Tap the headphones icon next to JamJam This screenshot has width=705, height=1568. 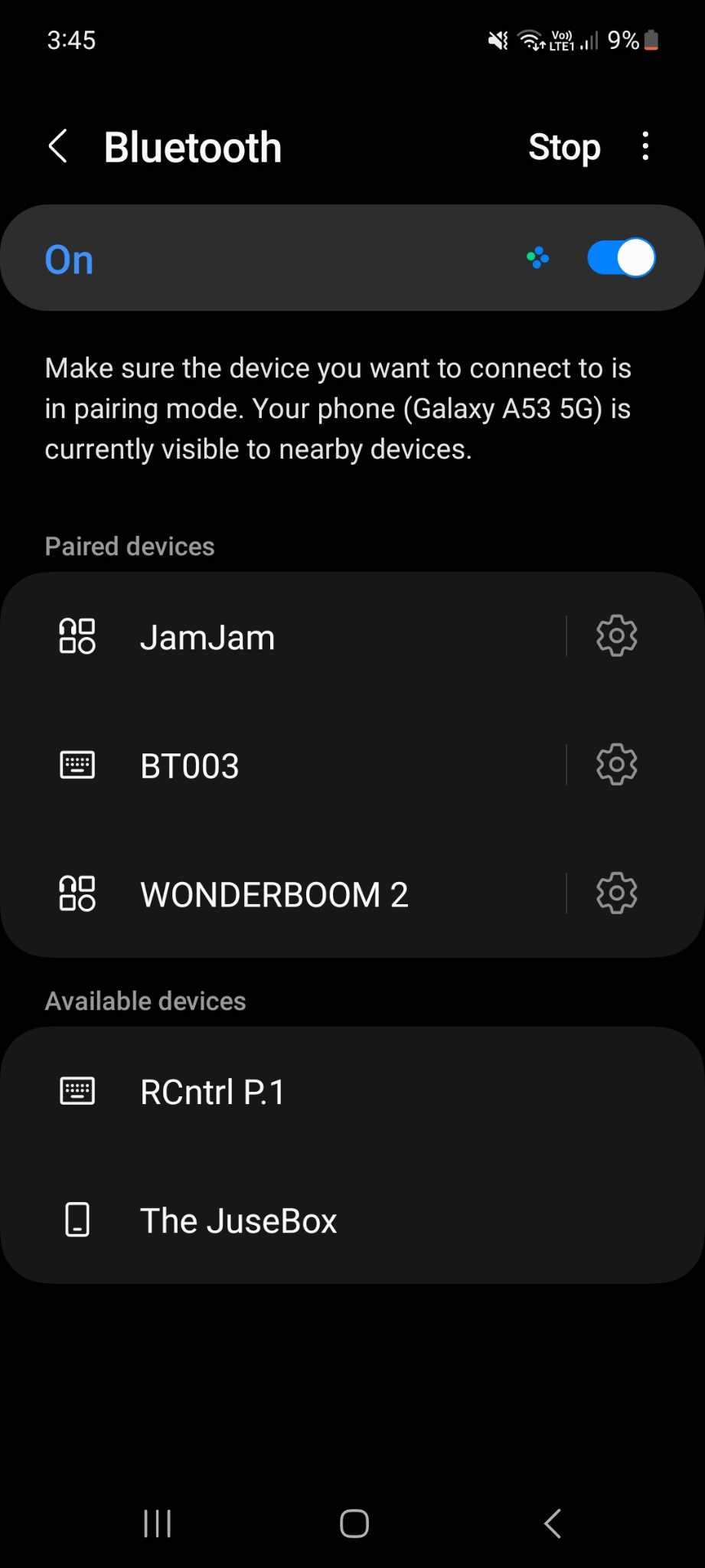77,635
